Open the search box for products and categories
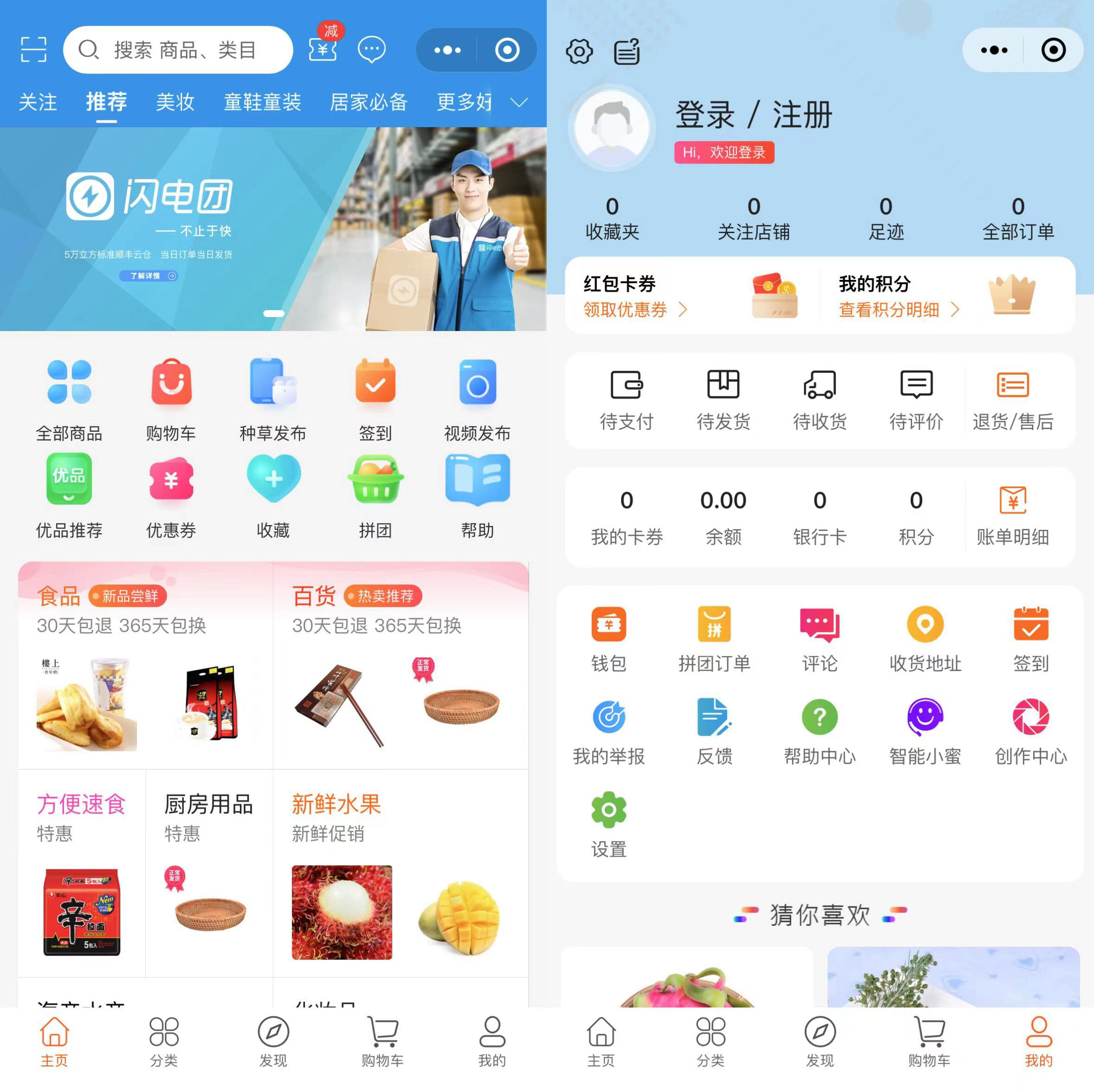1094x1092 pixels. [178, 50]
